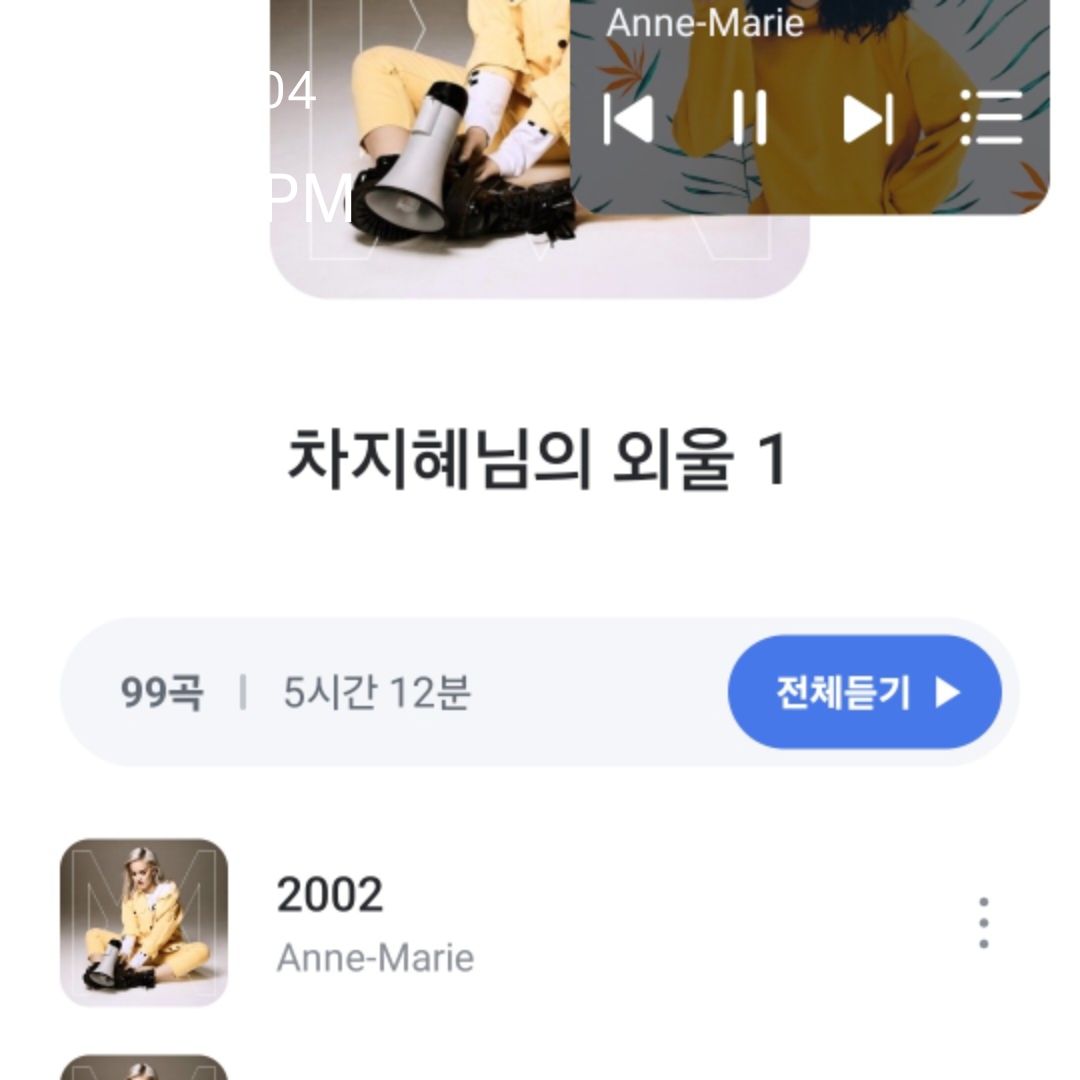Open more options for the song 2002
The image size is (1080, 1080).
[x=983, y=922]
